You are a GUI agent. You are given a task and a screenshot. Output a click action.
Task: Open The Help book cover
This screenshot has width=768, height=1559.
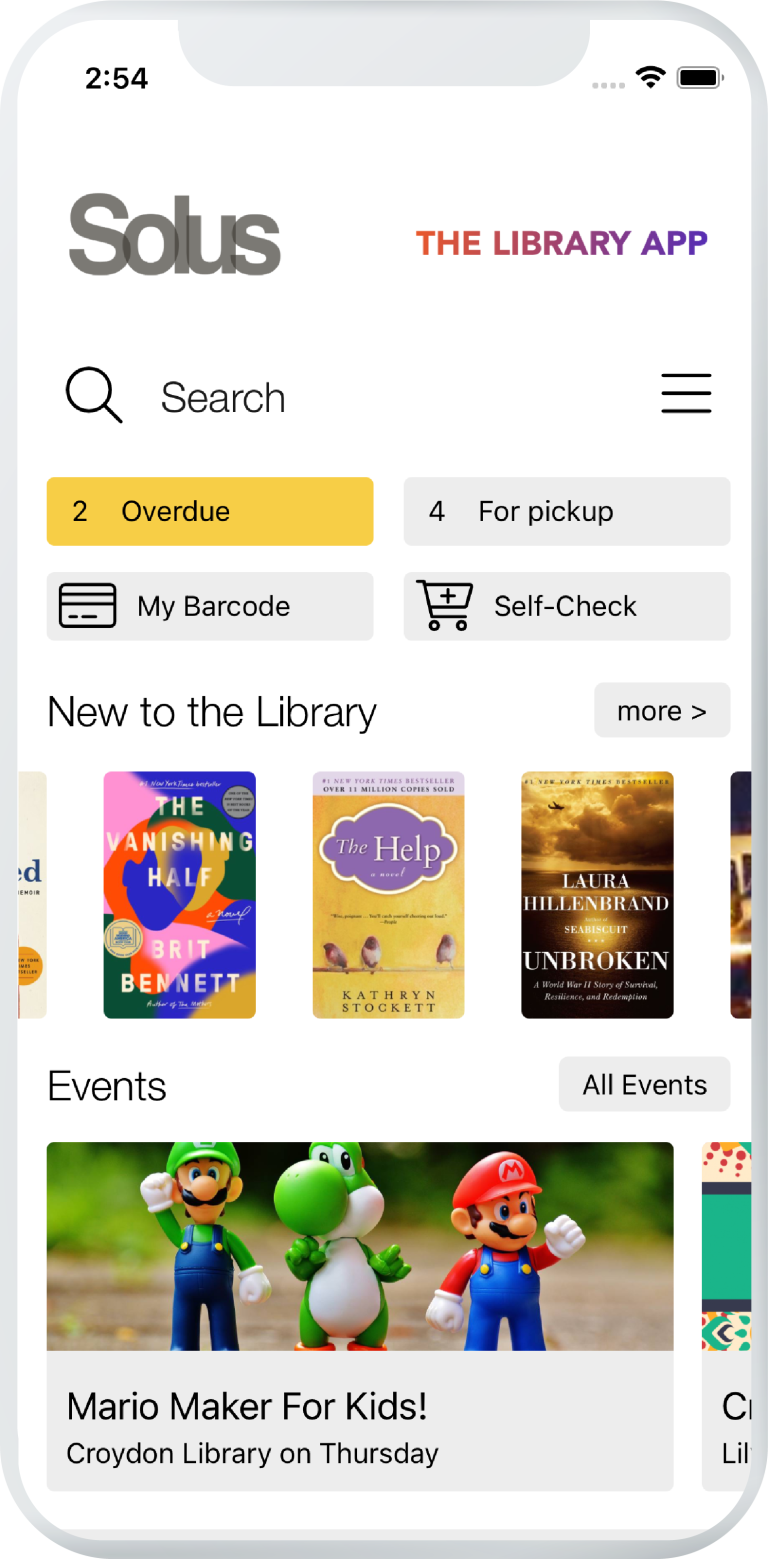[x=388, y=894]
